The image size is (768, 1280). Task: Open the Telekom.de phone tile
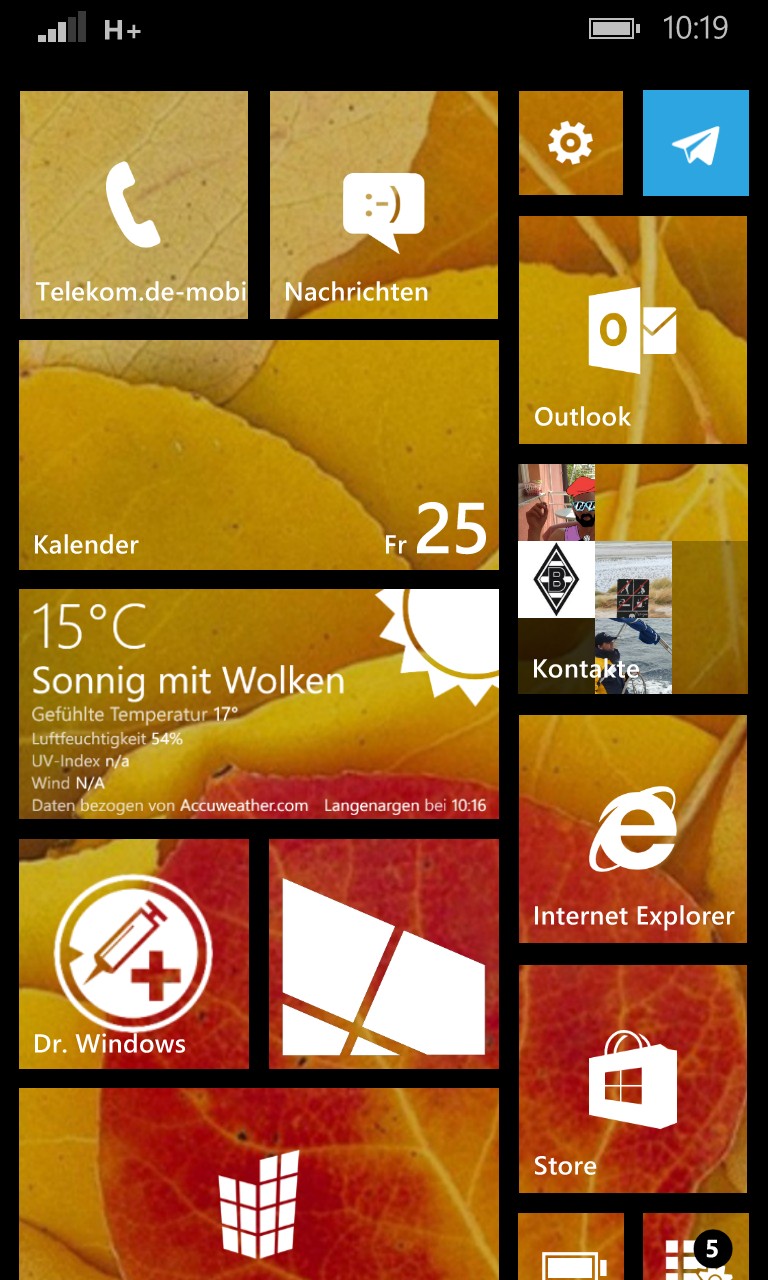(134, 205)
